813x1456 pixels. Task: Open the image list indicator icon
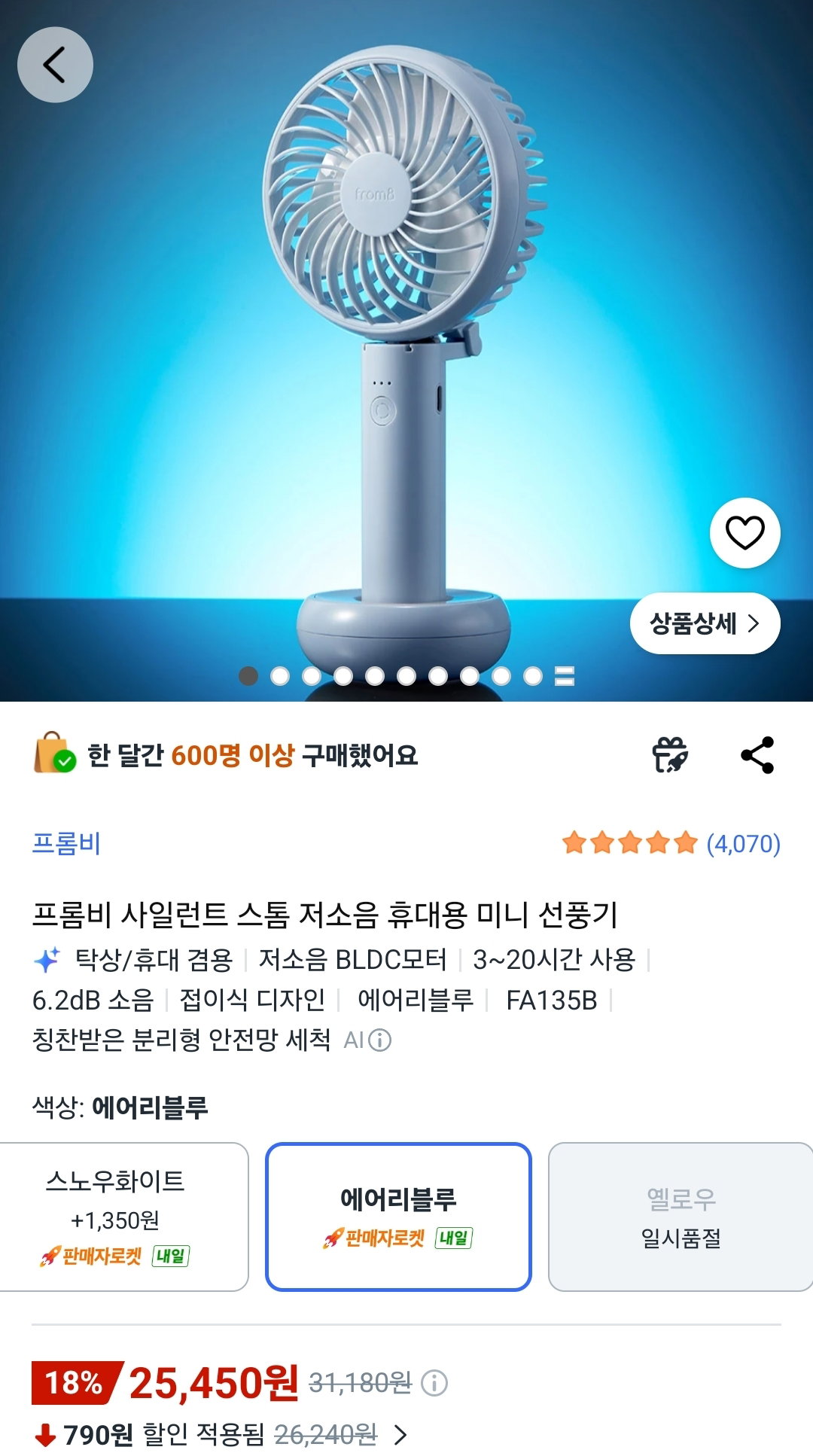tap(565, 676)
